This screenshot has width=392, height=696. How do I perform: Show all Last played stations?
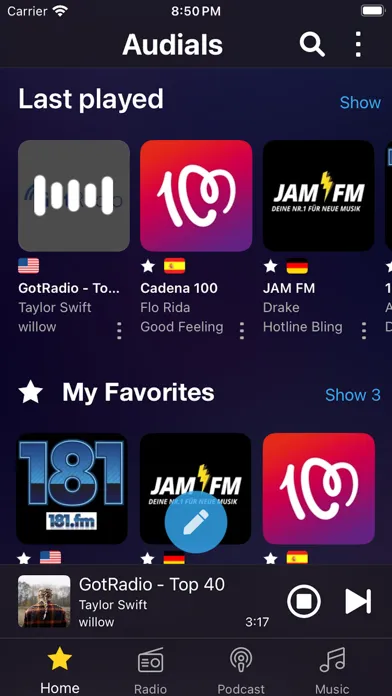pyautogui.click(x=360, y=103)
